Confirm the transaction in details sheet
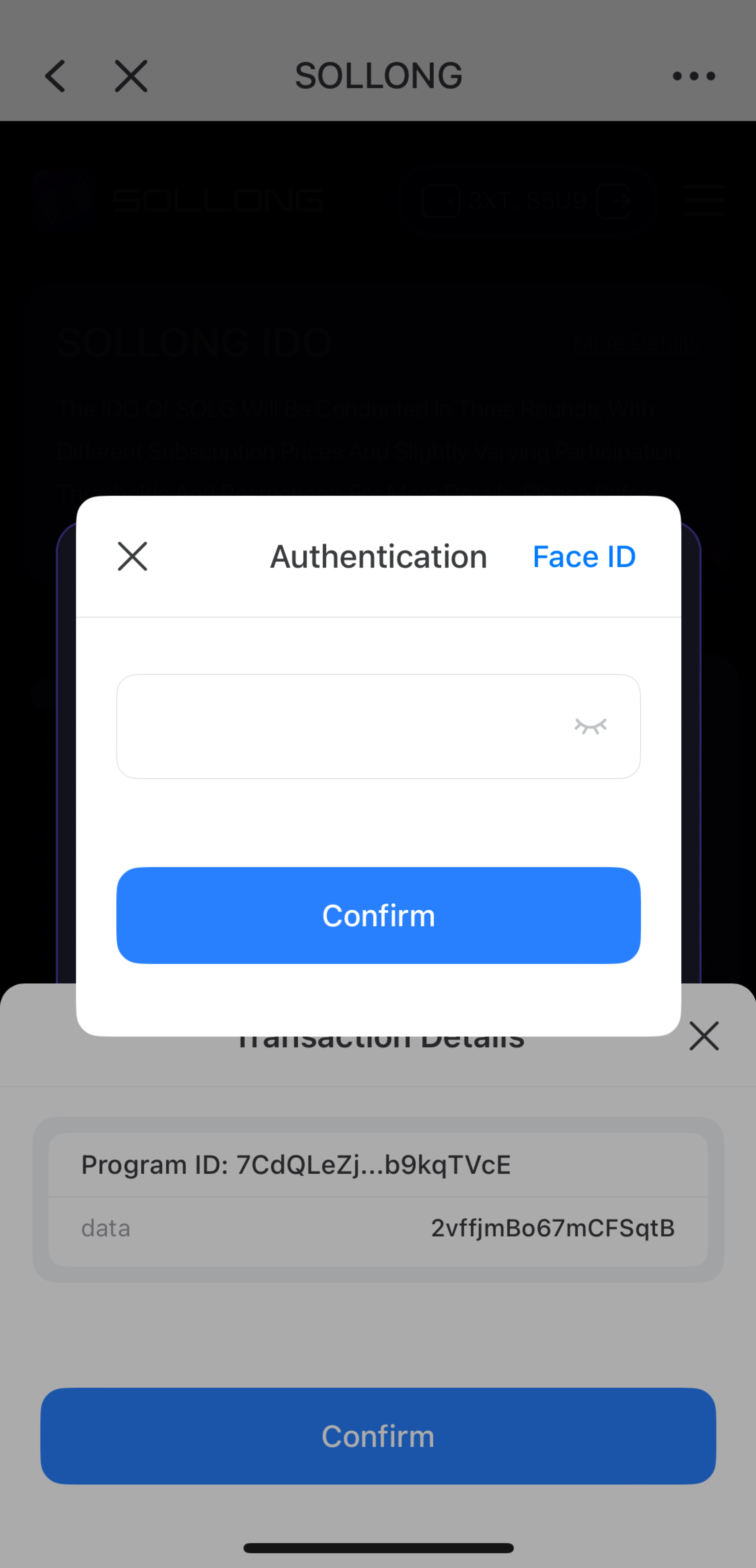 (x=378, y=1436)
